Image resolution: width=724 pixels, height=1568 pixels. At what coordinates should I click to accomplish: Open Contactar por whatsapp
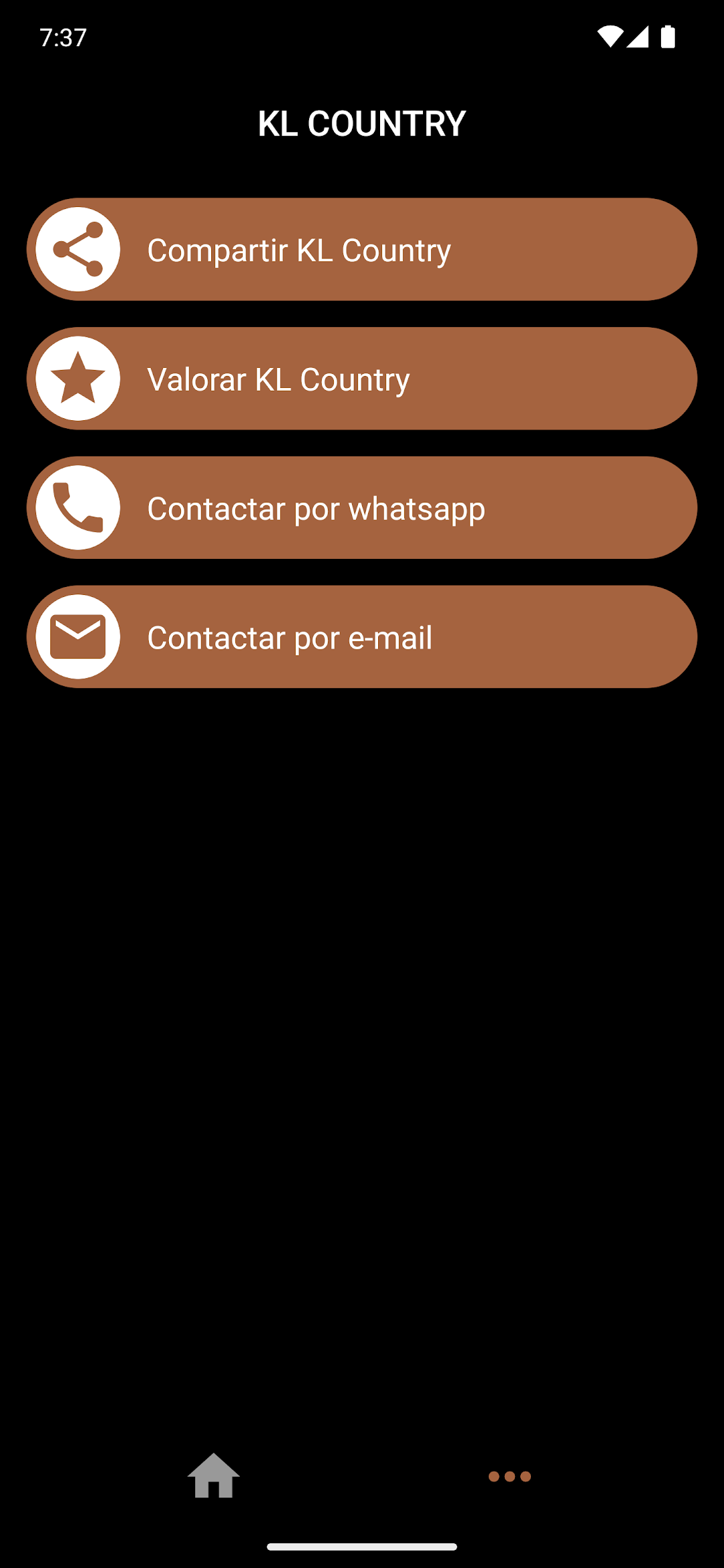(362, 508)
